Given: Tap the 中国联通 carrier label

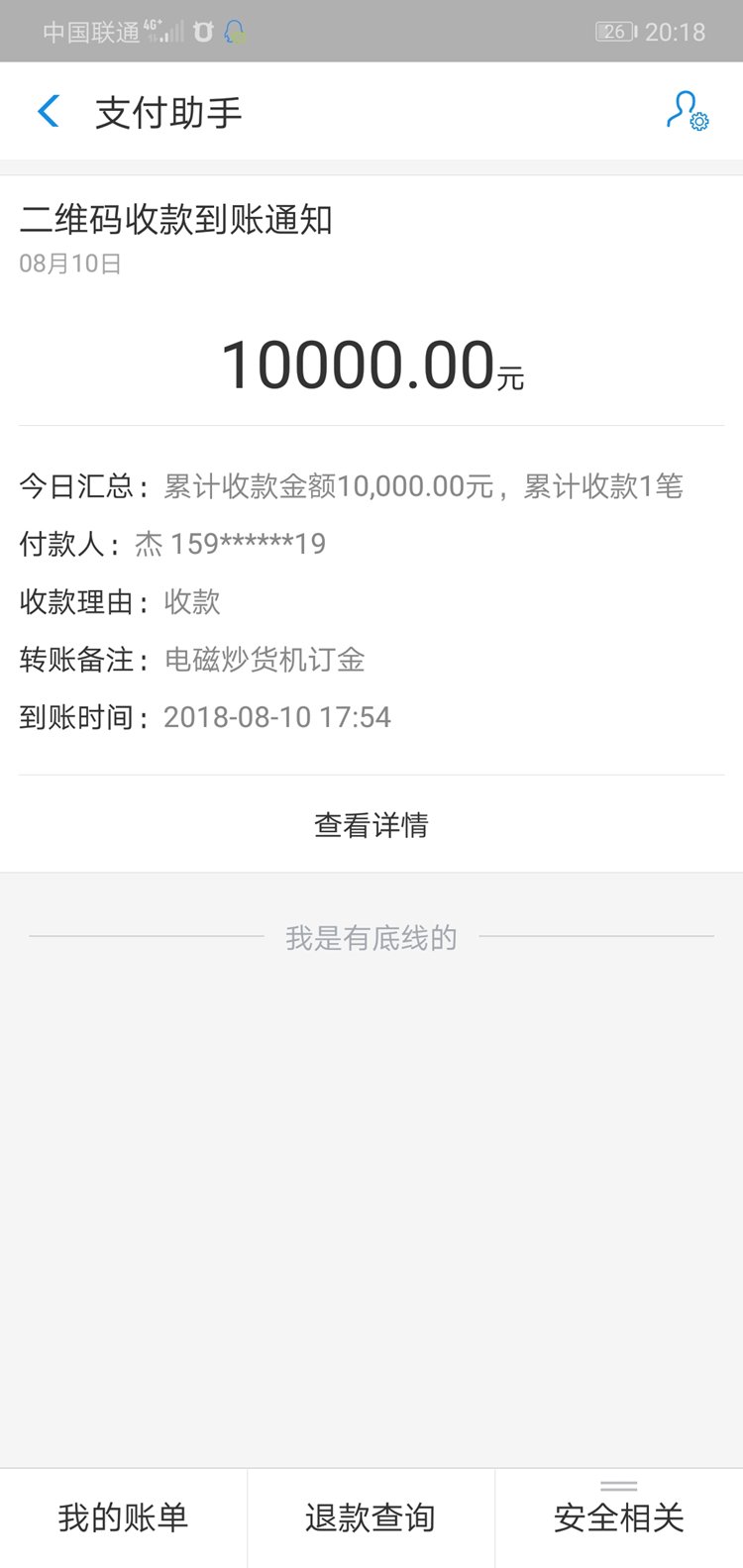Looking at the screenshot, I should point(84,31).
